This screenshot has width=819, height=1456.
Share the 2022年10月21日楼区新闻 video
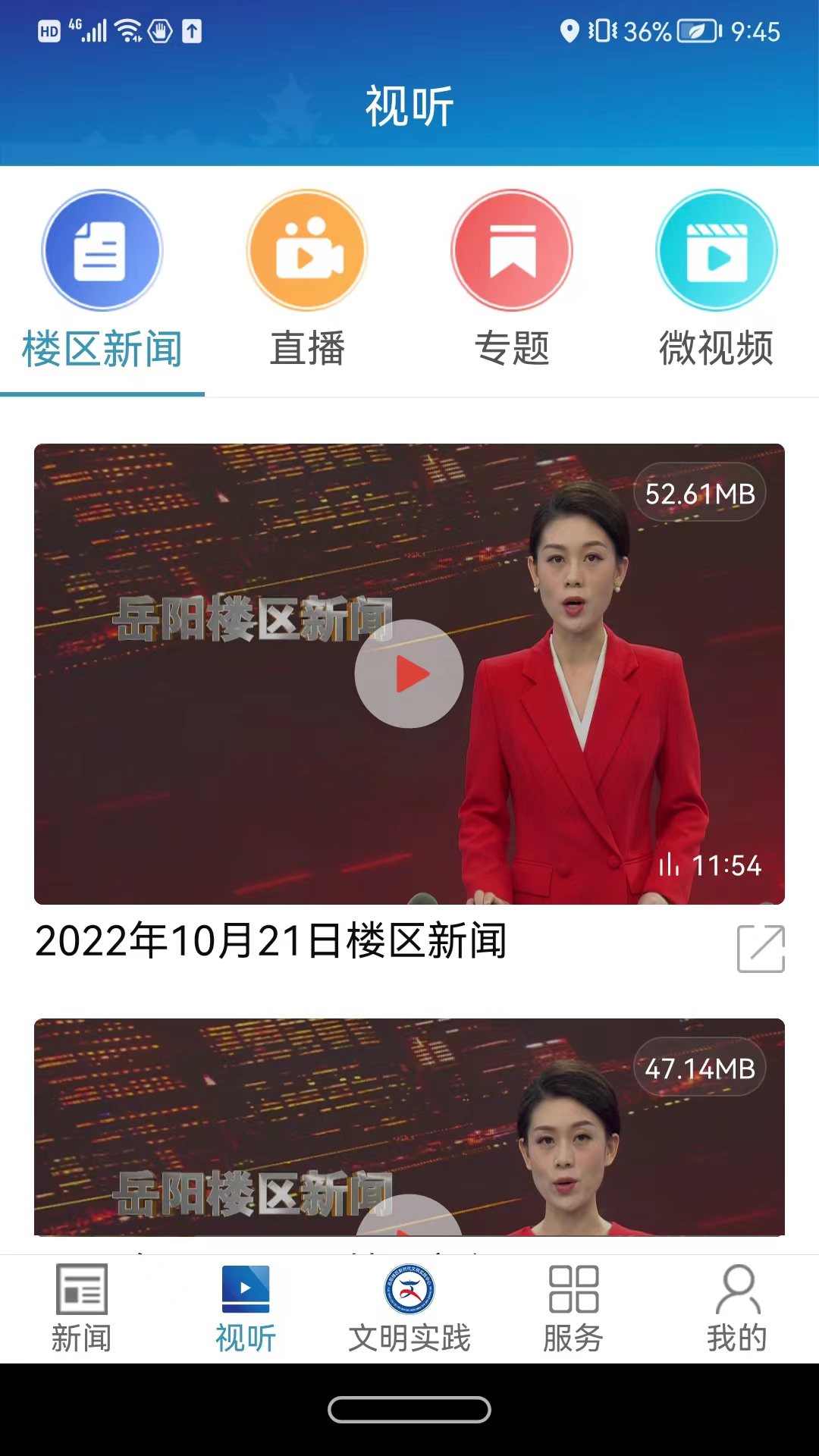point(761,949)
